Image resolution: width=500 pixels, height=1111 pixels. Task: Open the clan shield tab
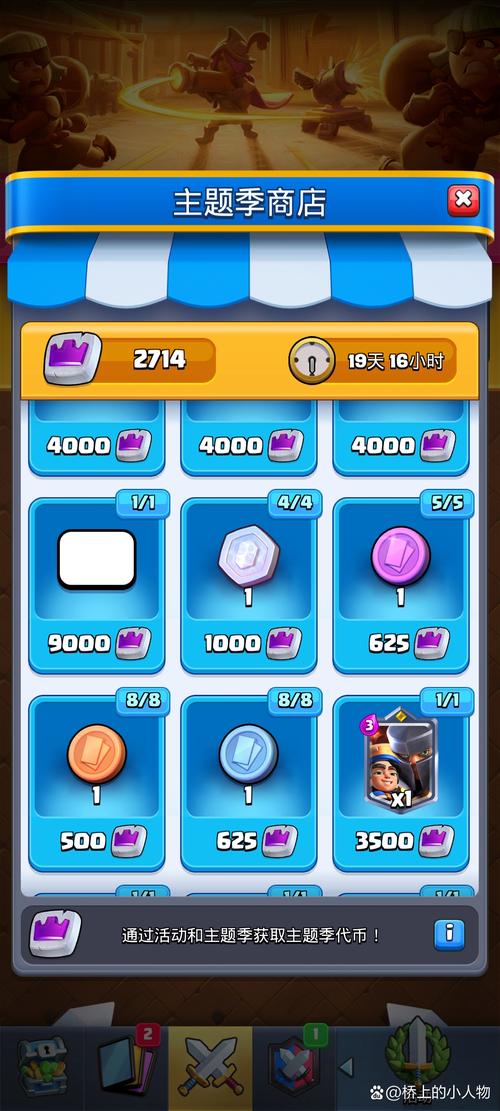pyautogui.click(x=294, y=1068)
